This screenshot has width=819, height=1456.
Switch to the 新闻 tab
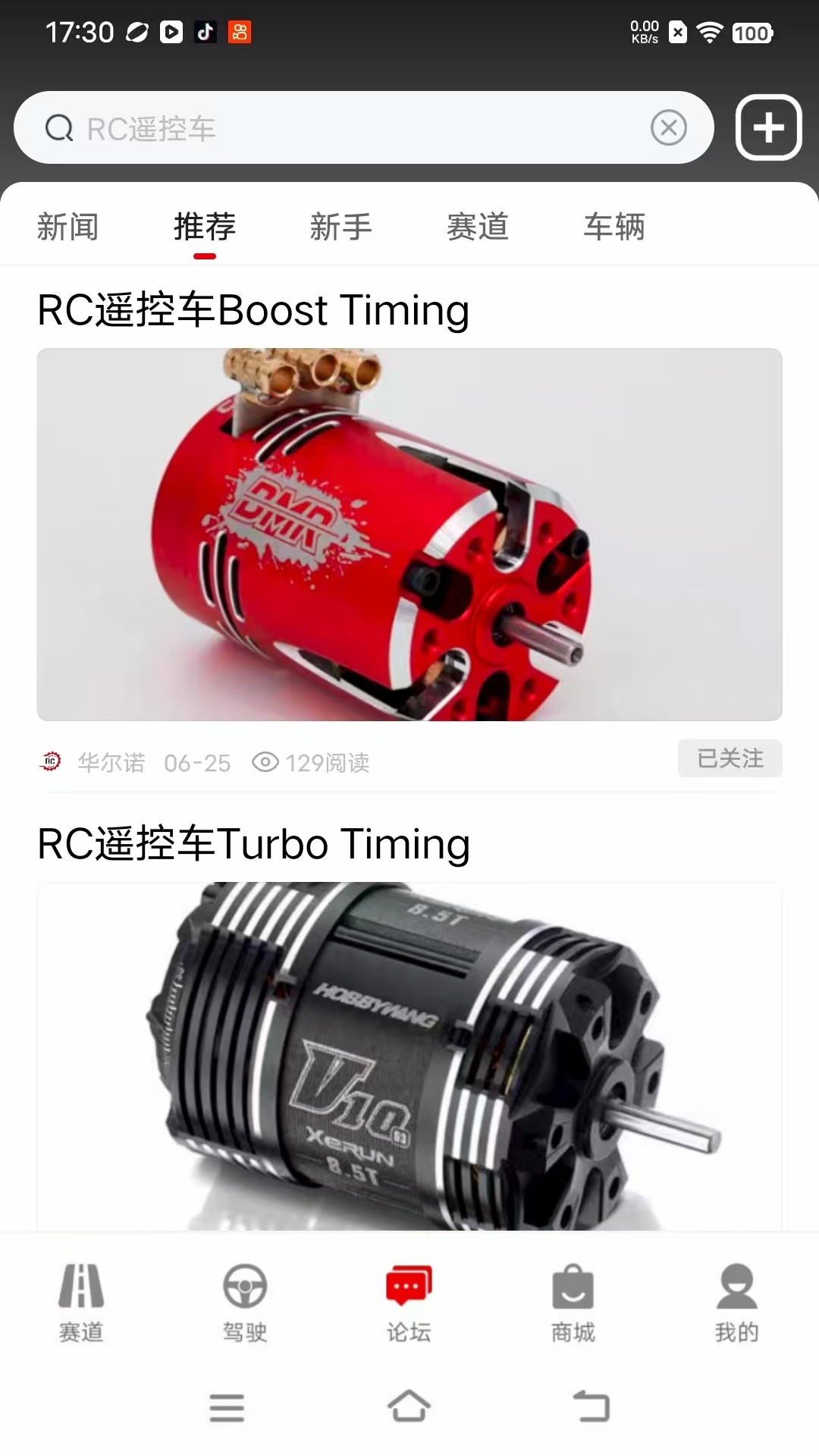point(67,227)
